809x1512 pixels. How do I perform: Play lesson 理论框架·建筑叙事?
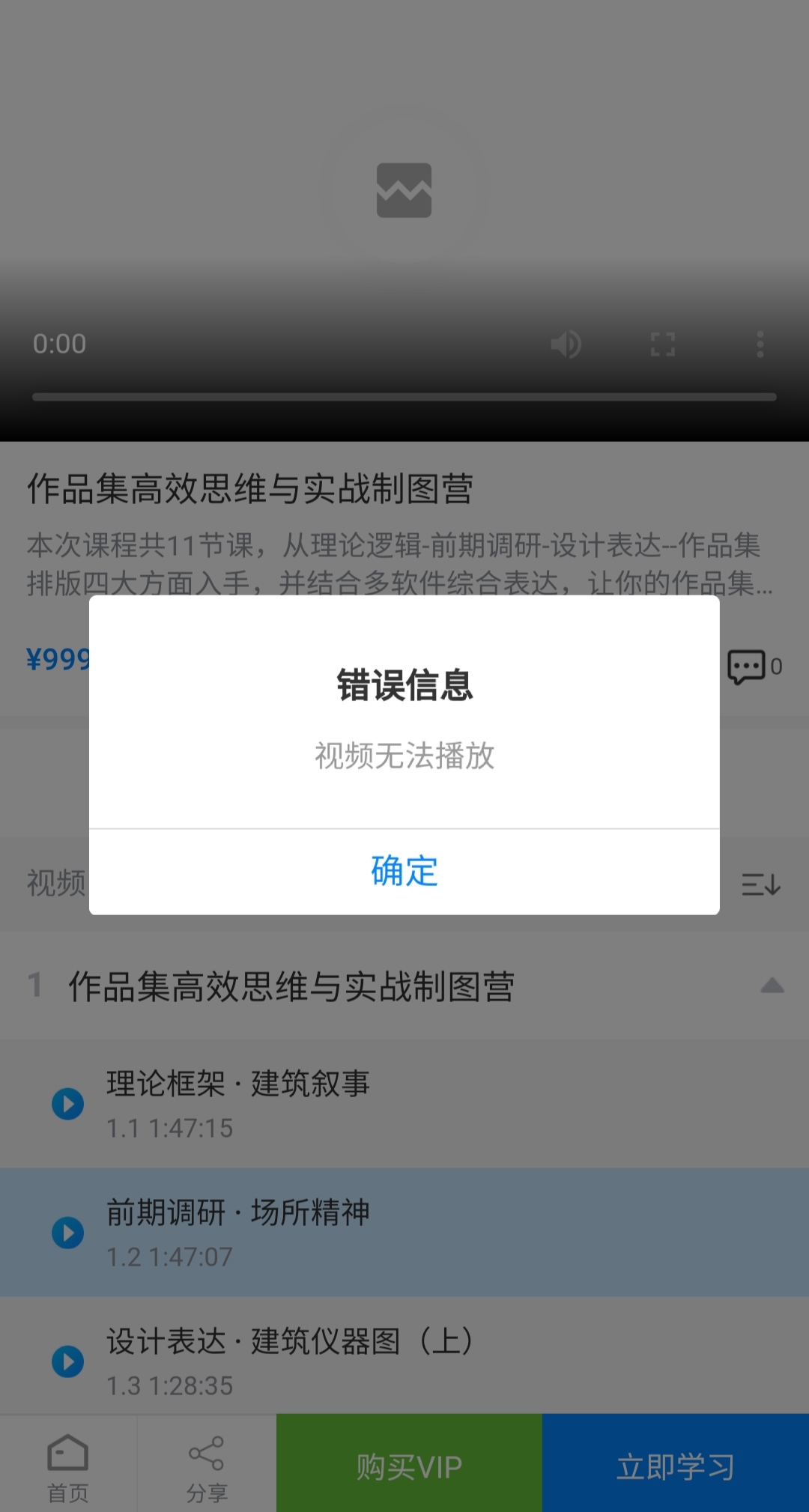(404, 1104)
